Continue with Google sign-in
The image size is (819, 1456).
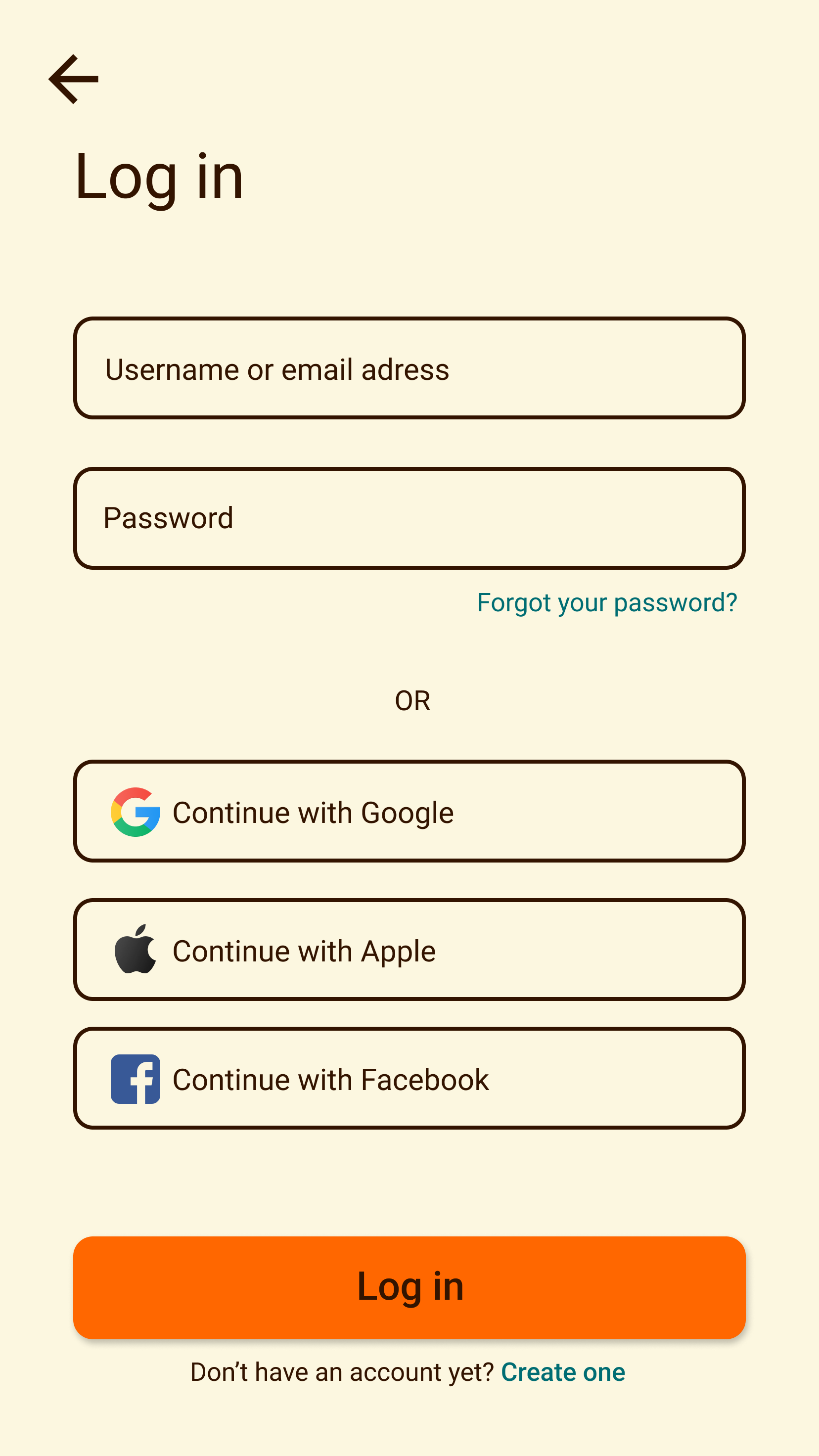pyautogui.click(x=409, y=811)
